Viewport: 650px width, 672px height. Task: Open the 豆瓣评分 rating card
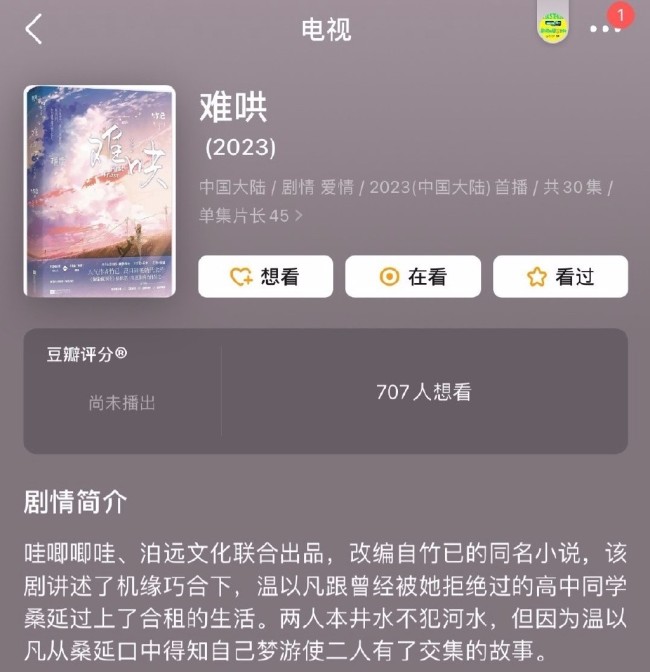pyautogui.click(x=325, y=391)
